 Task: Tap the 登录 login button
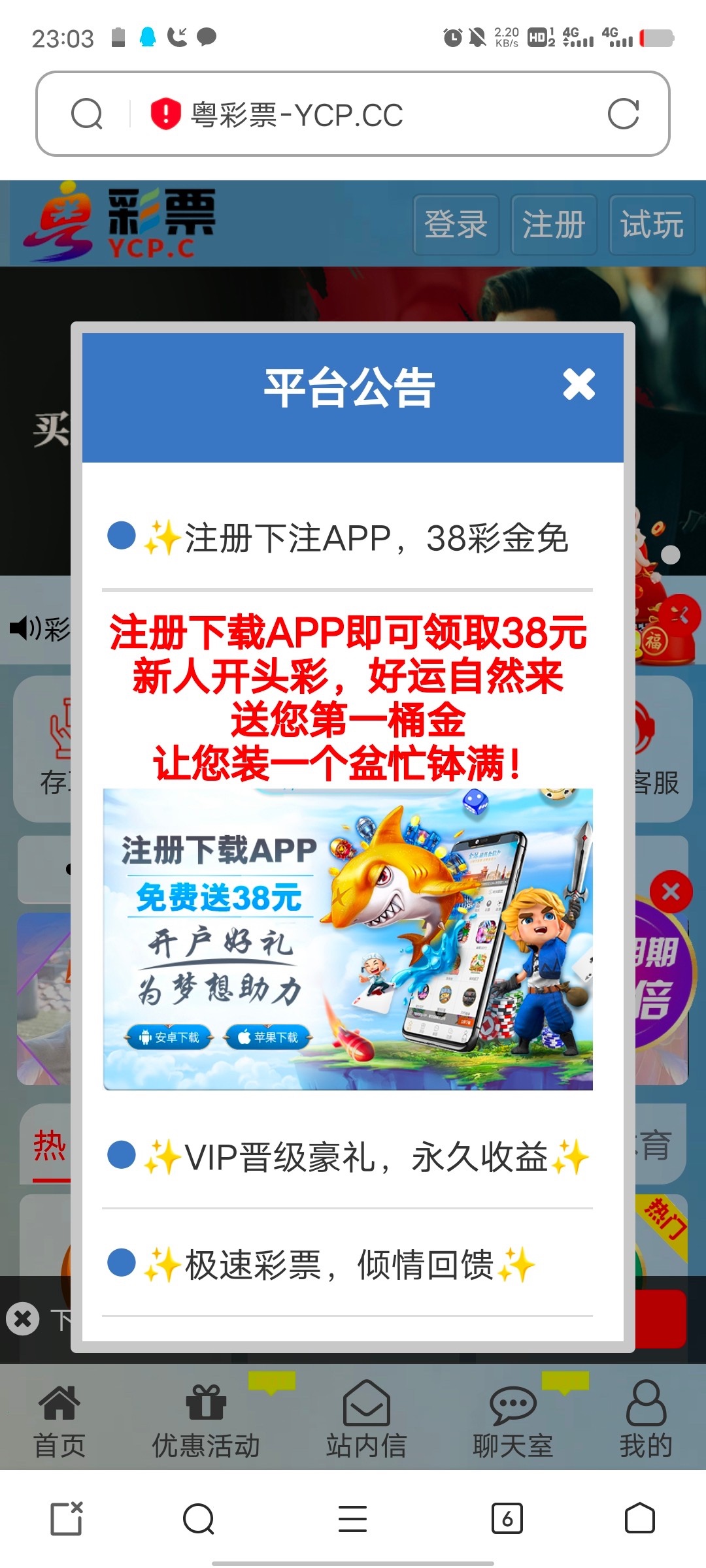pyautogui.click(x=456, y=225)
